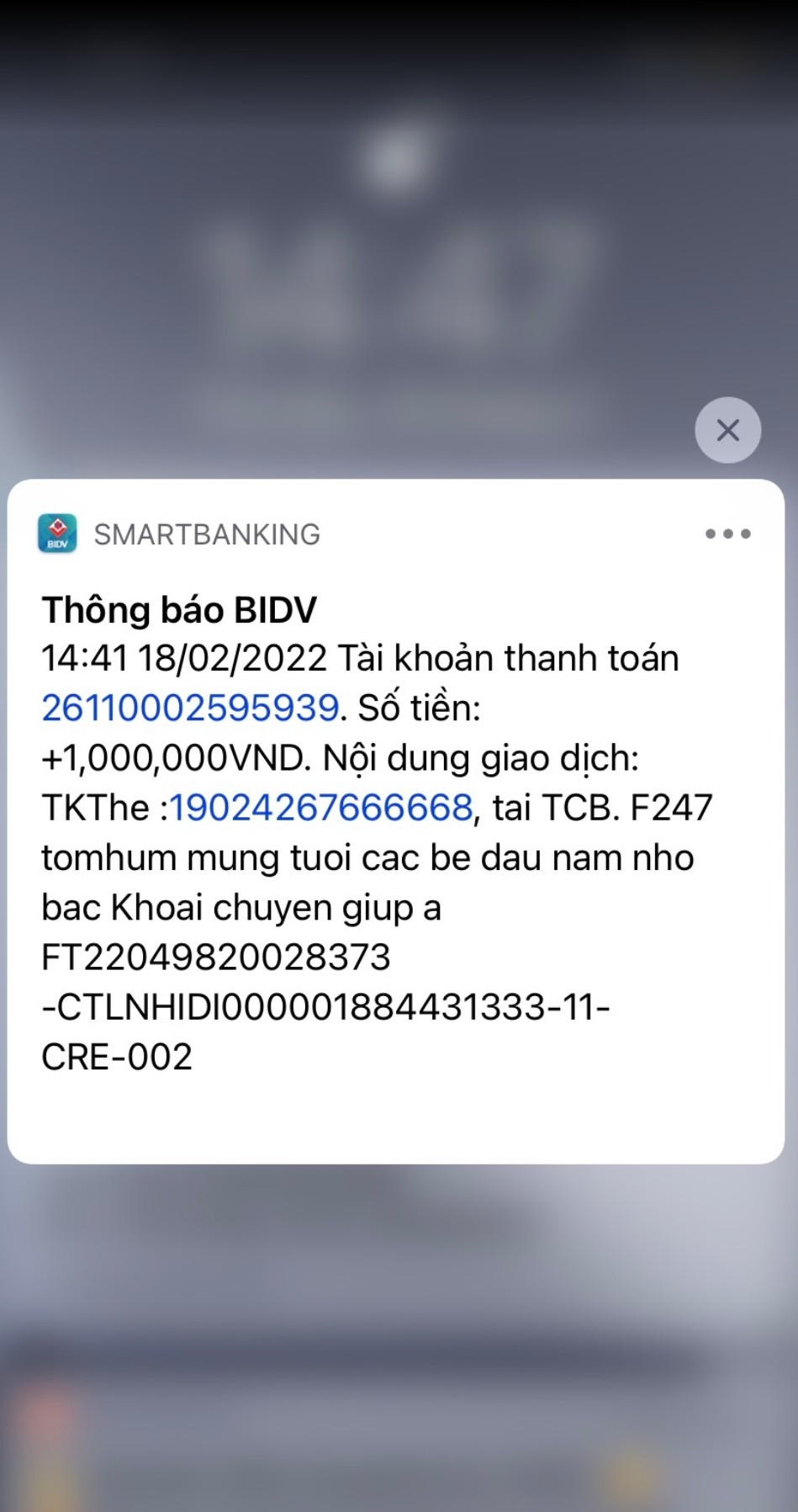Tap the 19024267666668 number link
This screenshot has width=798, height=1512.
pyautogui.click(x=322, y=808)
